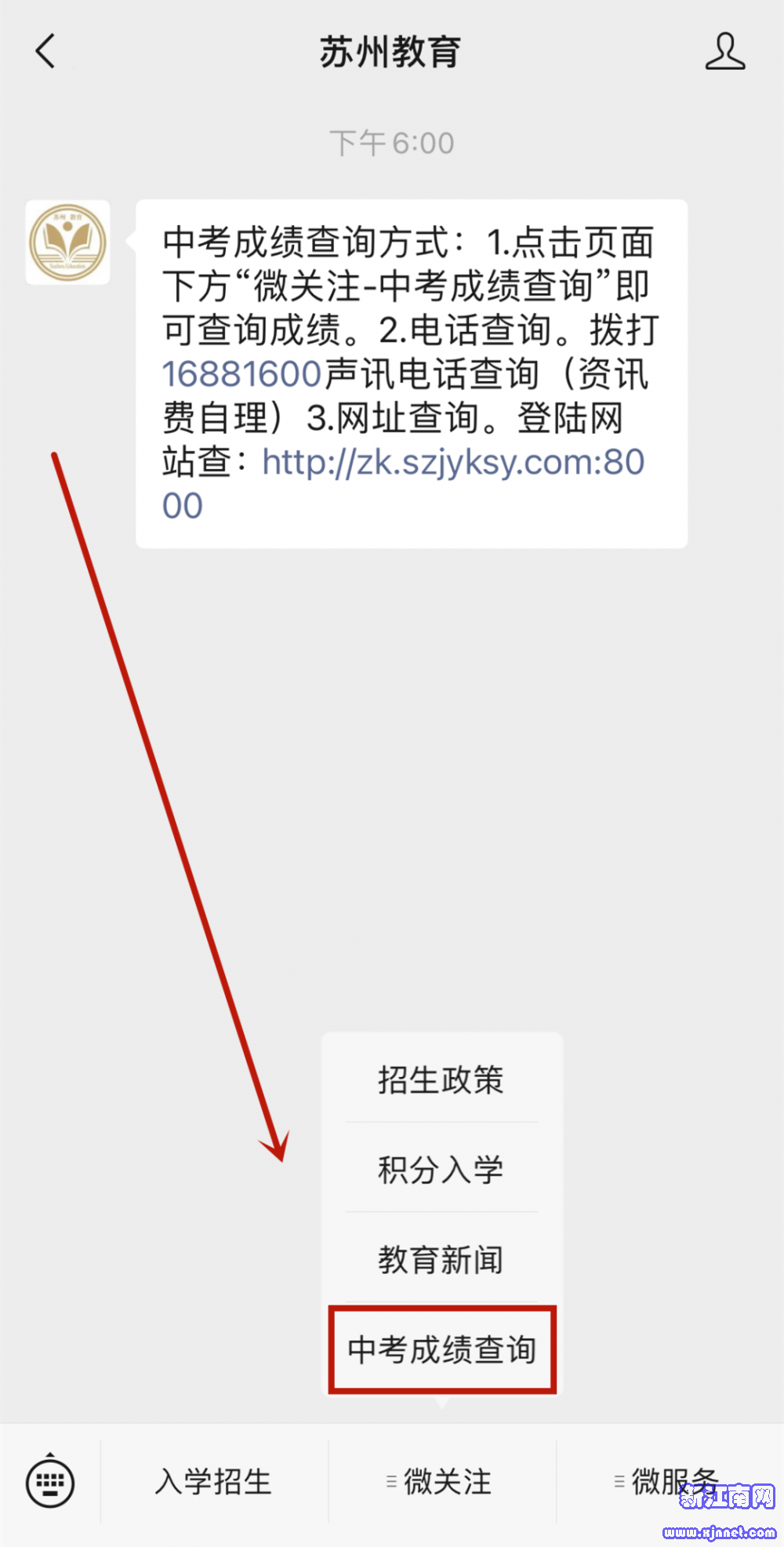Go back from 苏州教育 chat

47,52
